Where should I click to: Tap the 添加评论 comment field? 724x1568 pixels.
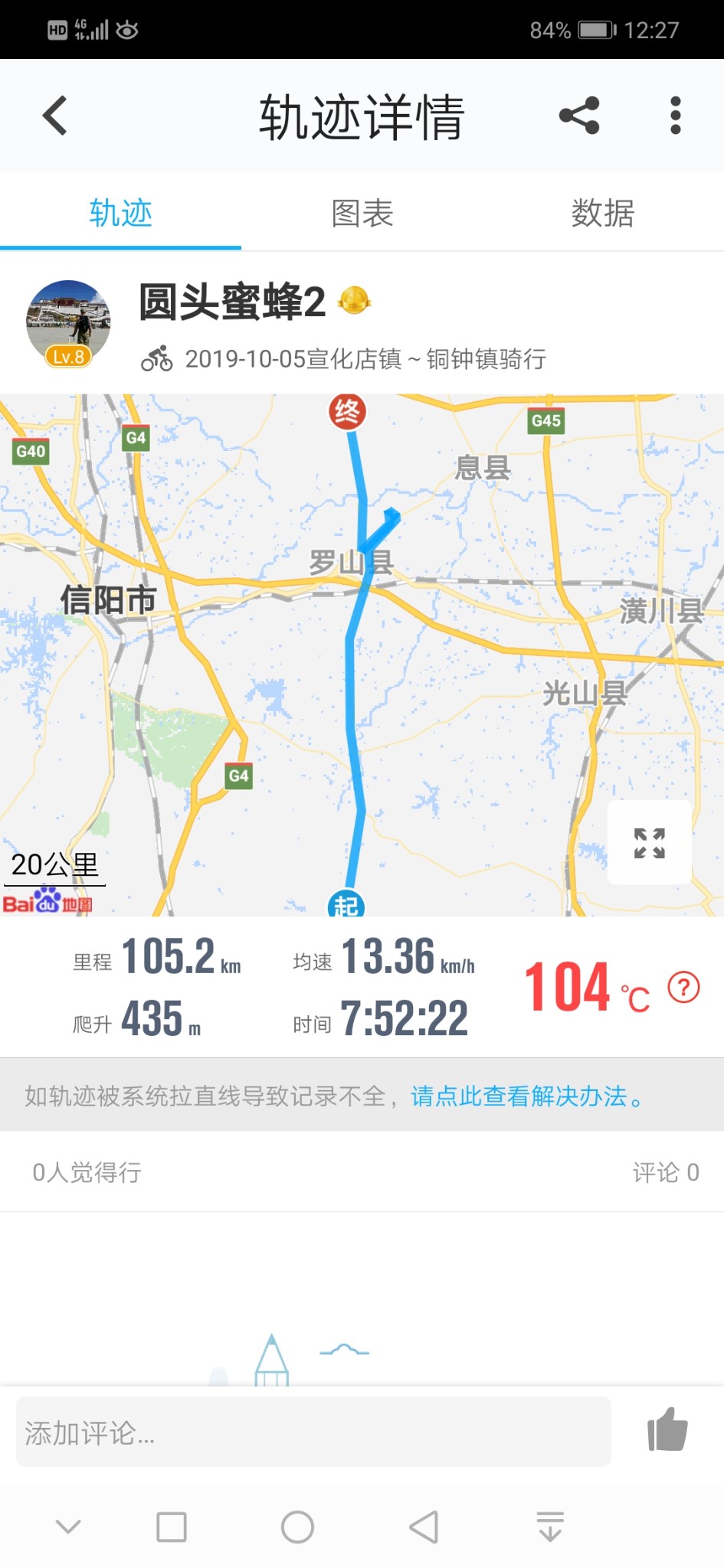[313, 1432]
